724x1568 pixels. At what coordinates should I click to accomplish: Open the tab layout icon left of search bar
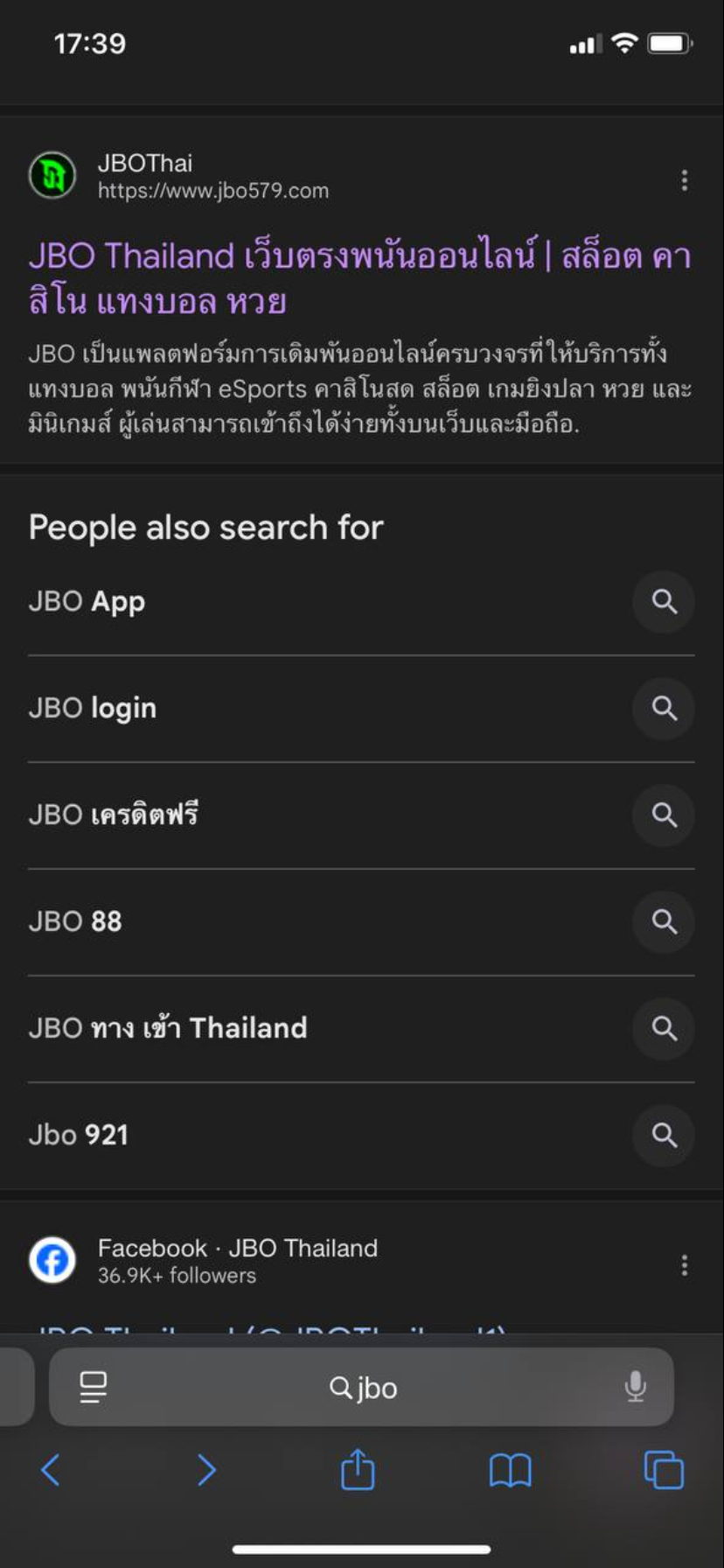(94, 1387)
